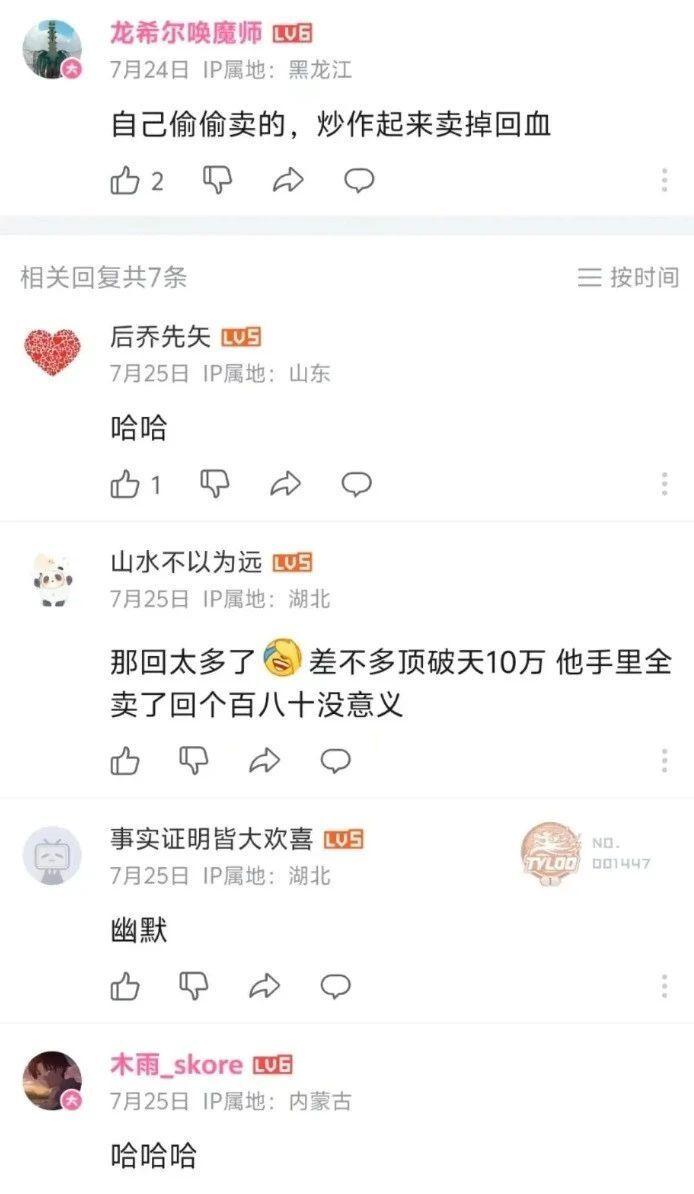The image size is (694, 1194).
Task: Dislike 山水不以为远's reply
Action: pos(193,761)
